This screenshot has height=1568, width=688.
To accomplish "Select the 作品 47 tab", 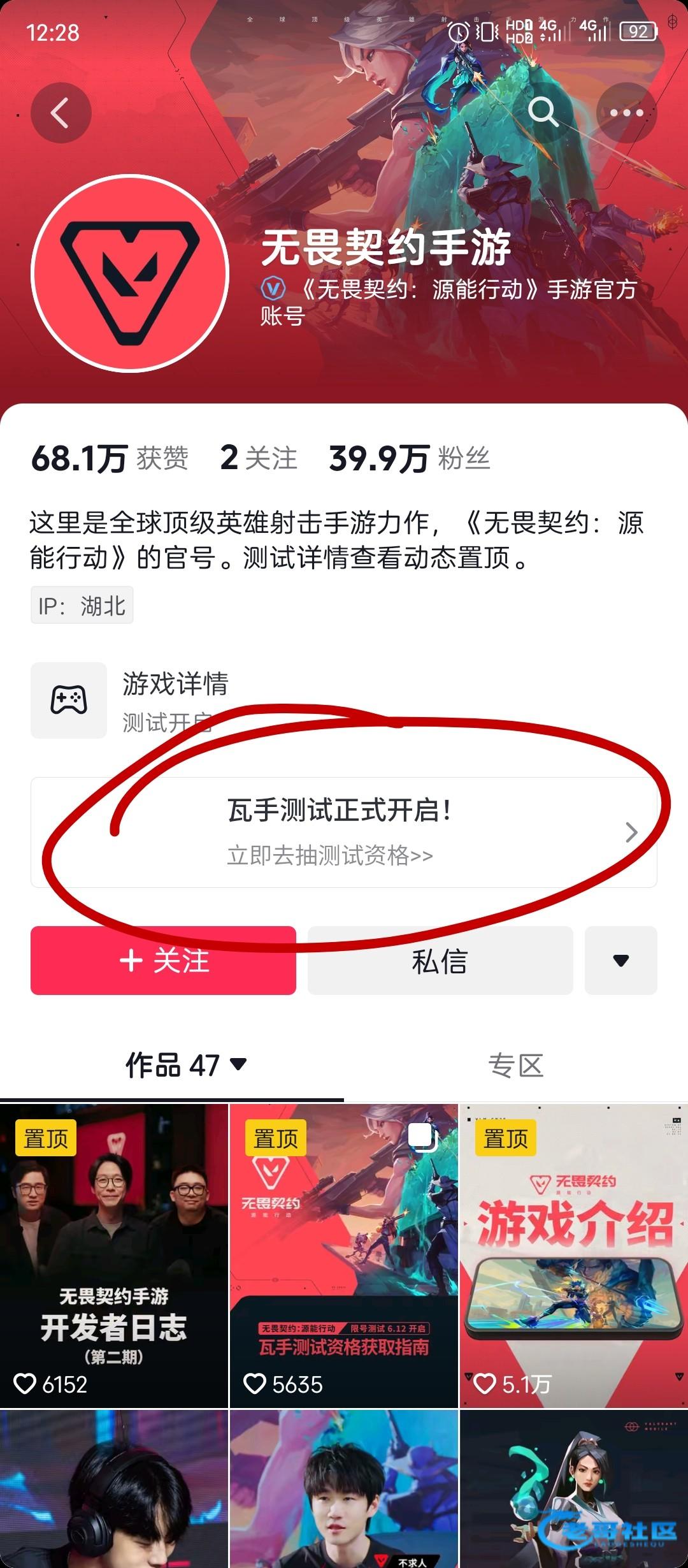I will point(185,1065).
